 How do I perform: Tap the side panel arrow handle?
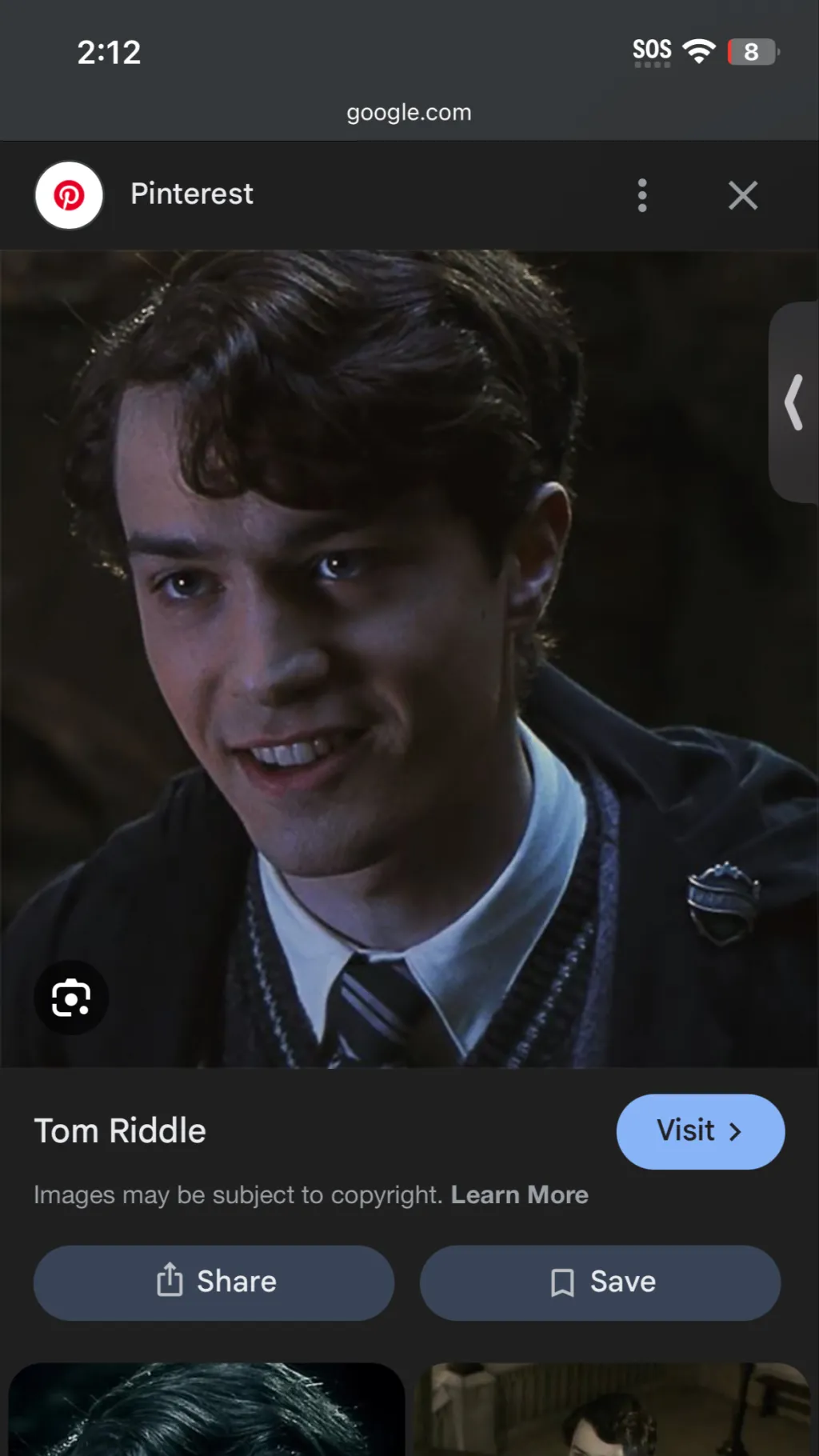pos(794,402)
